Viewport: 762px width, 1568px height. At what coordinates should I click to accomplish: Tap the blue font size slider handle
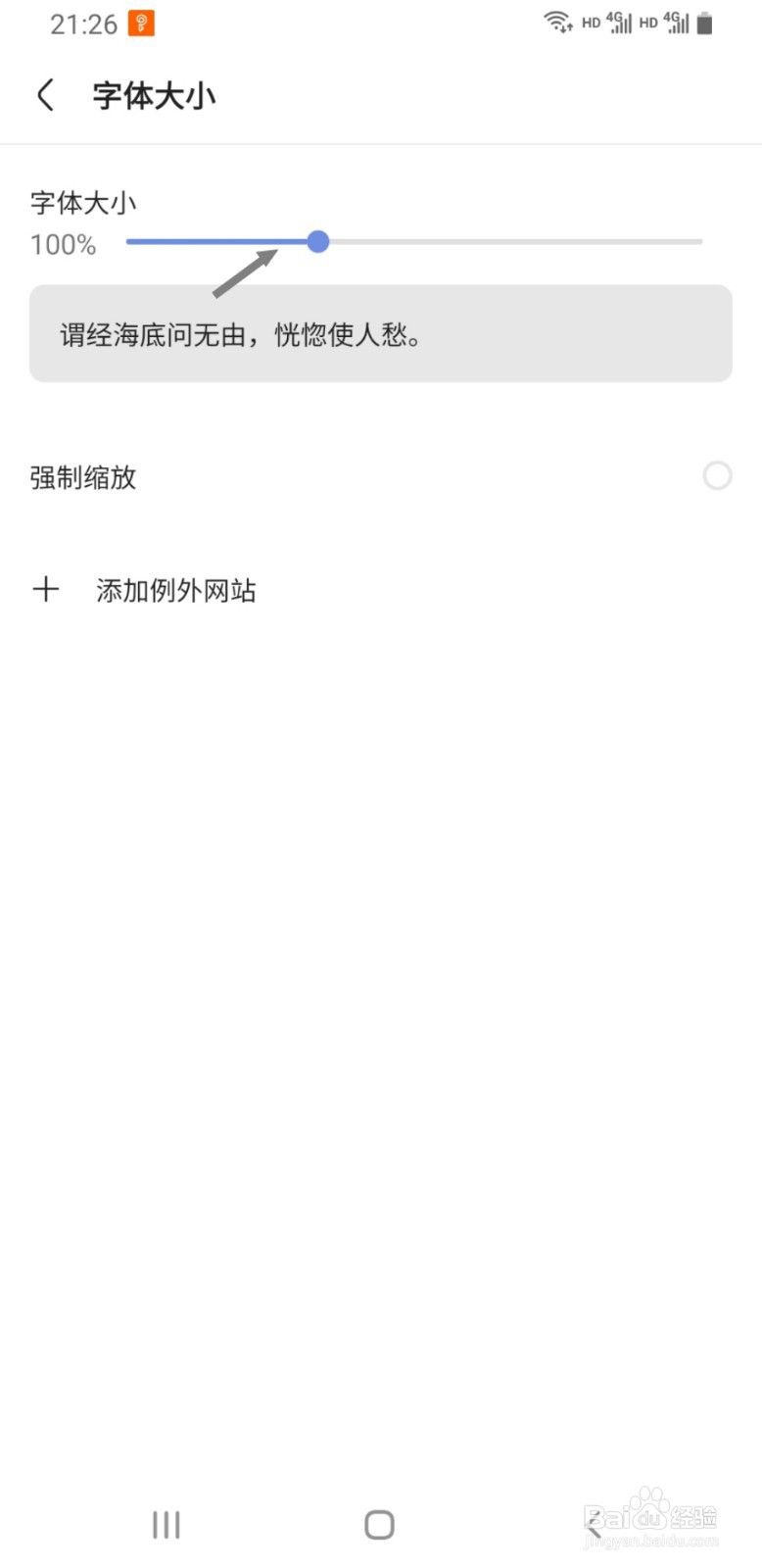coord(318,242)
